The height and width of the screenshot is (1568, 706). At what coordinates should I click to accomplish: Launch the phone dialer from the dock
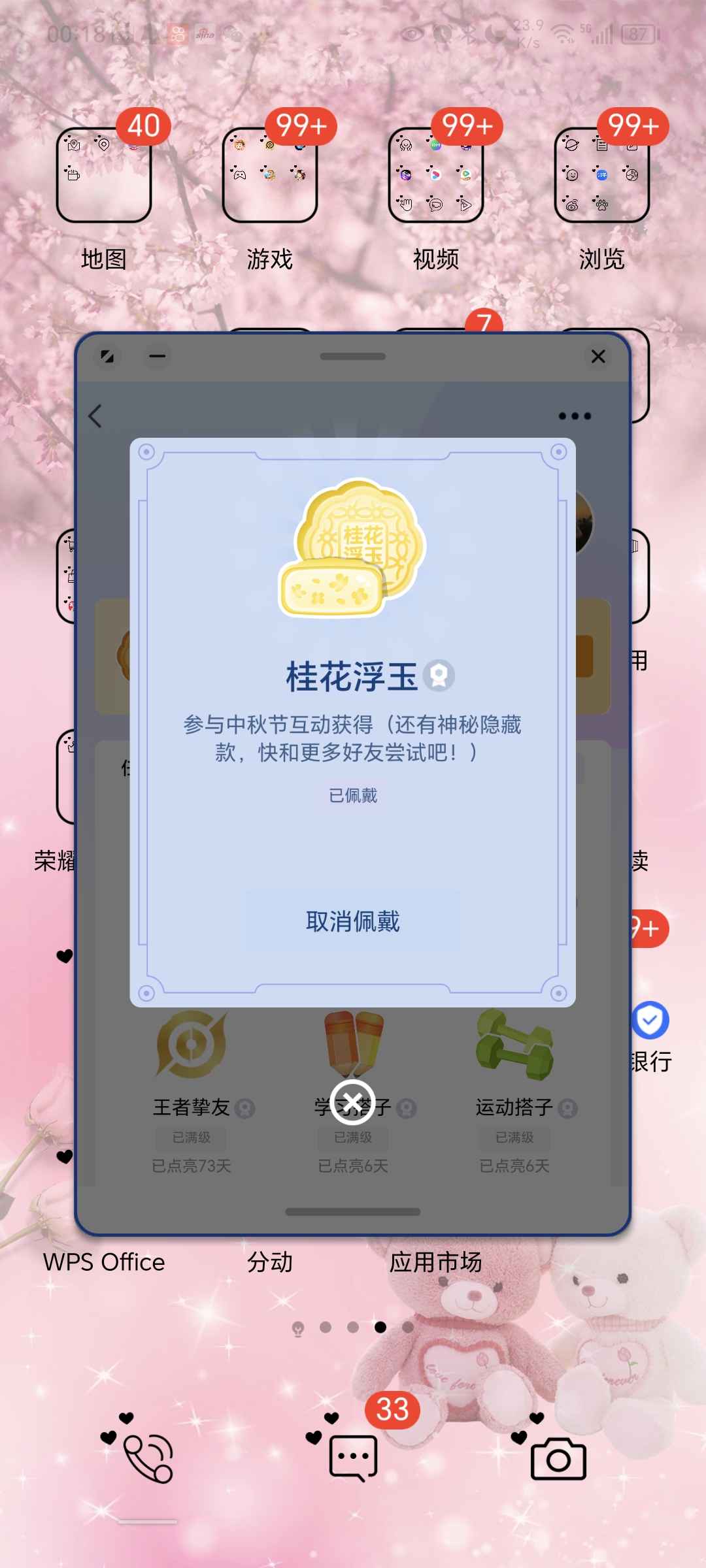147,1458
